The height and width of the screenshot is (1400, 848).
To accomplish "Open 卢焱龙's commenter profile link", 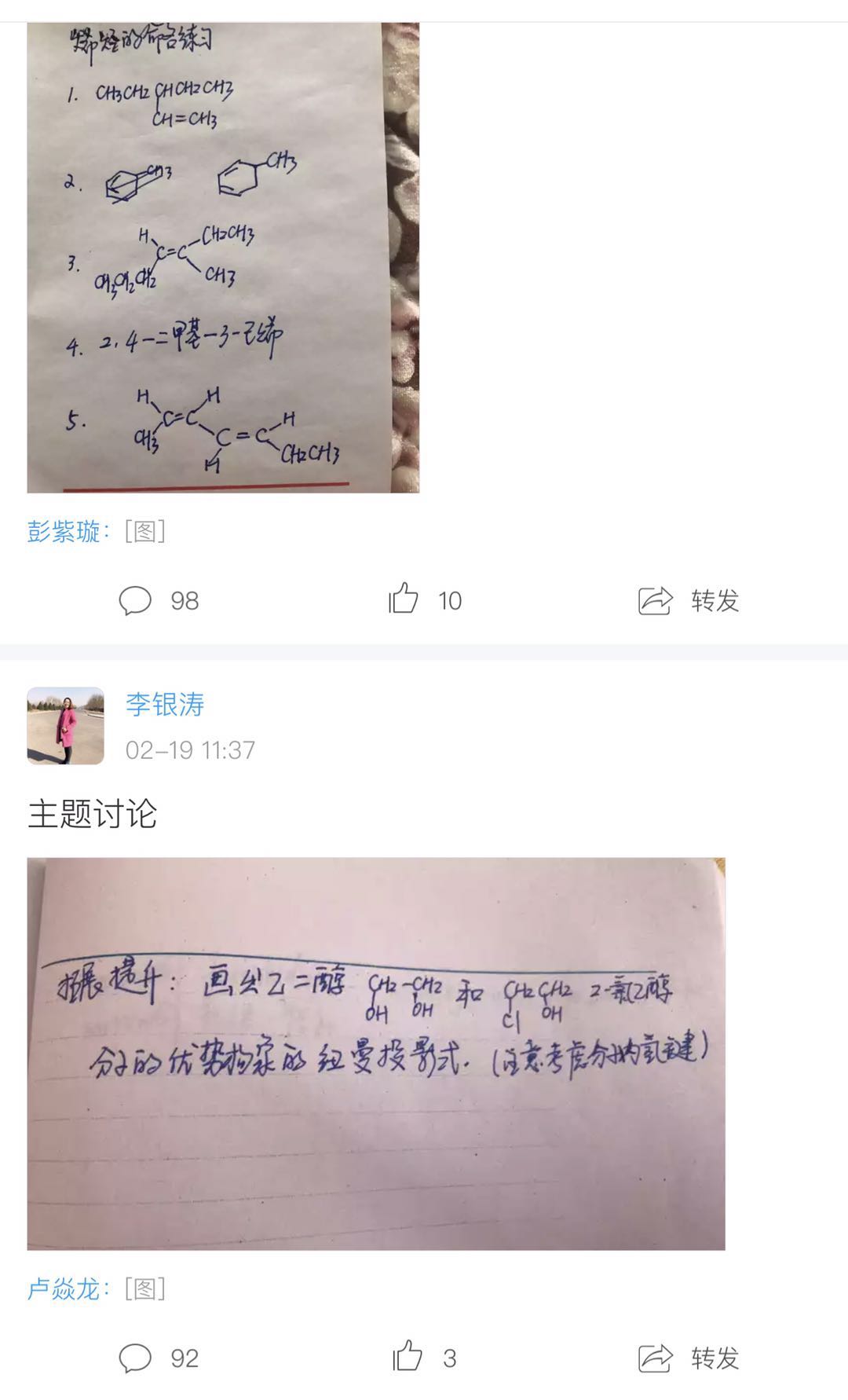I will coord(63,1289).
